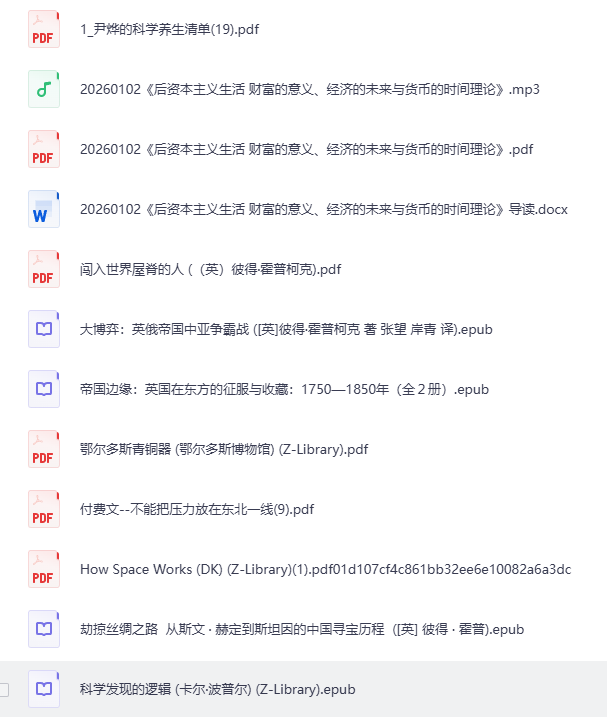
Task: Open 劫掠丝绸之路 epub
Action: pos(302,629)
